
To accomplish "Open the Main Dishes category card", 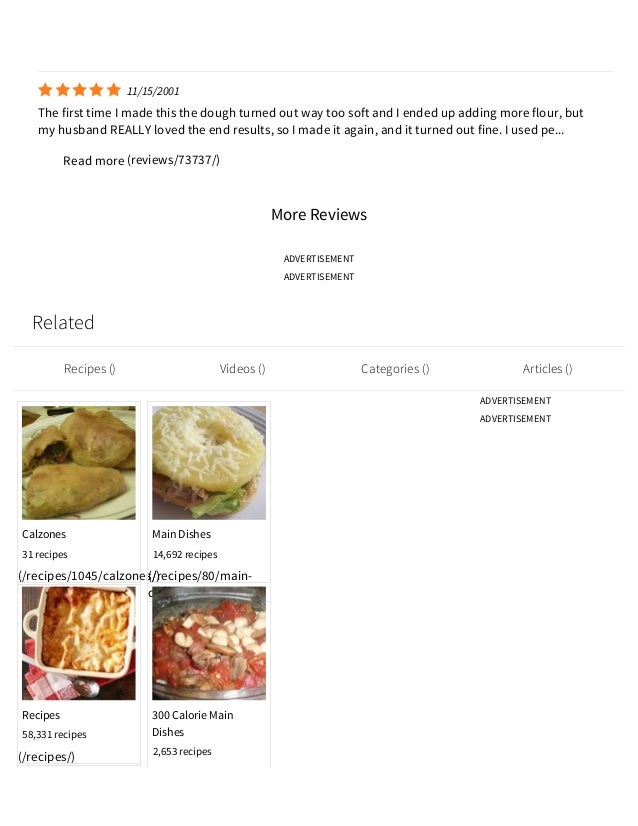I will pos(209,492).
